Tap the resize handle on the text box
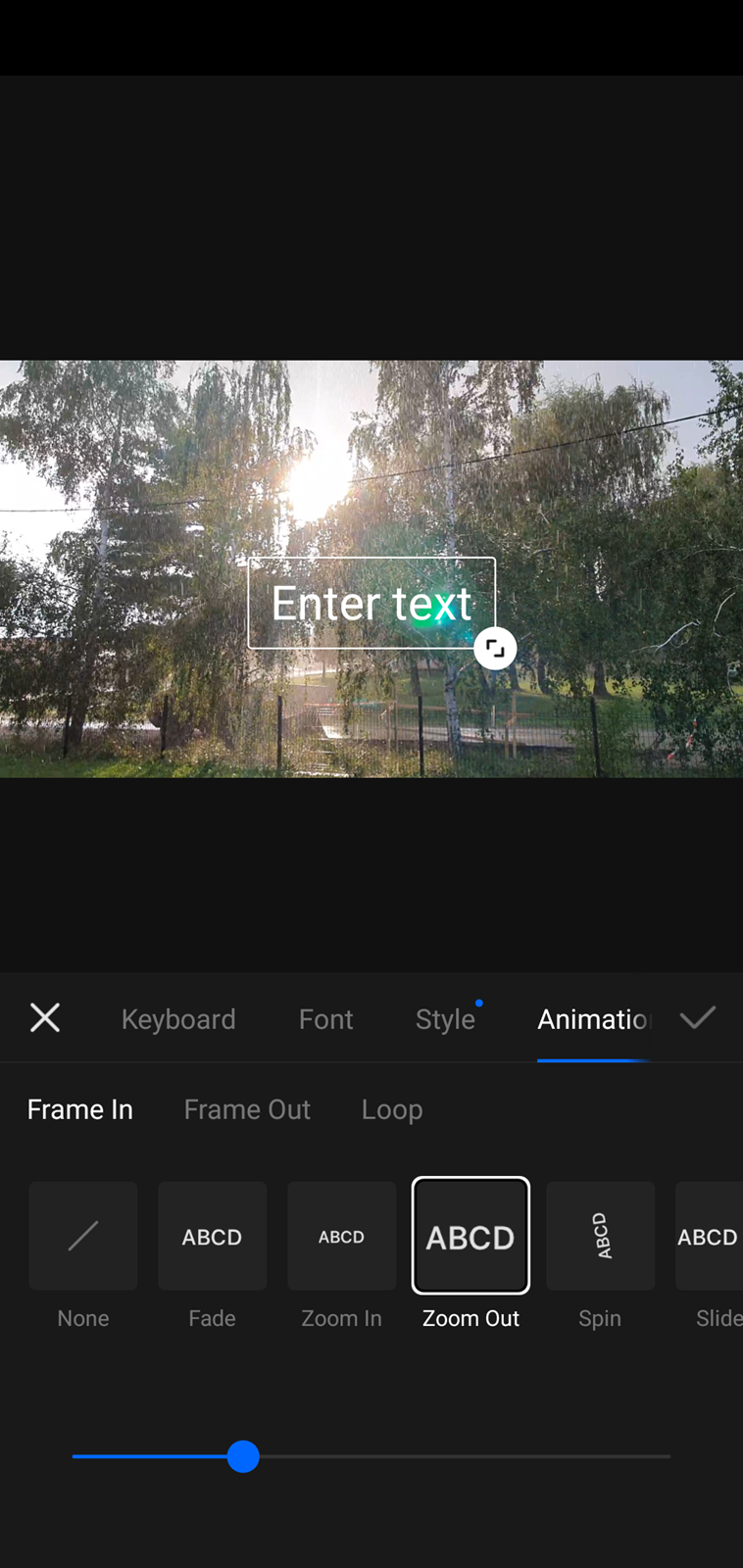This screenshot has width=743, height=1568. (x=495, y=648)
